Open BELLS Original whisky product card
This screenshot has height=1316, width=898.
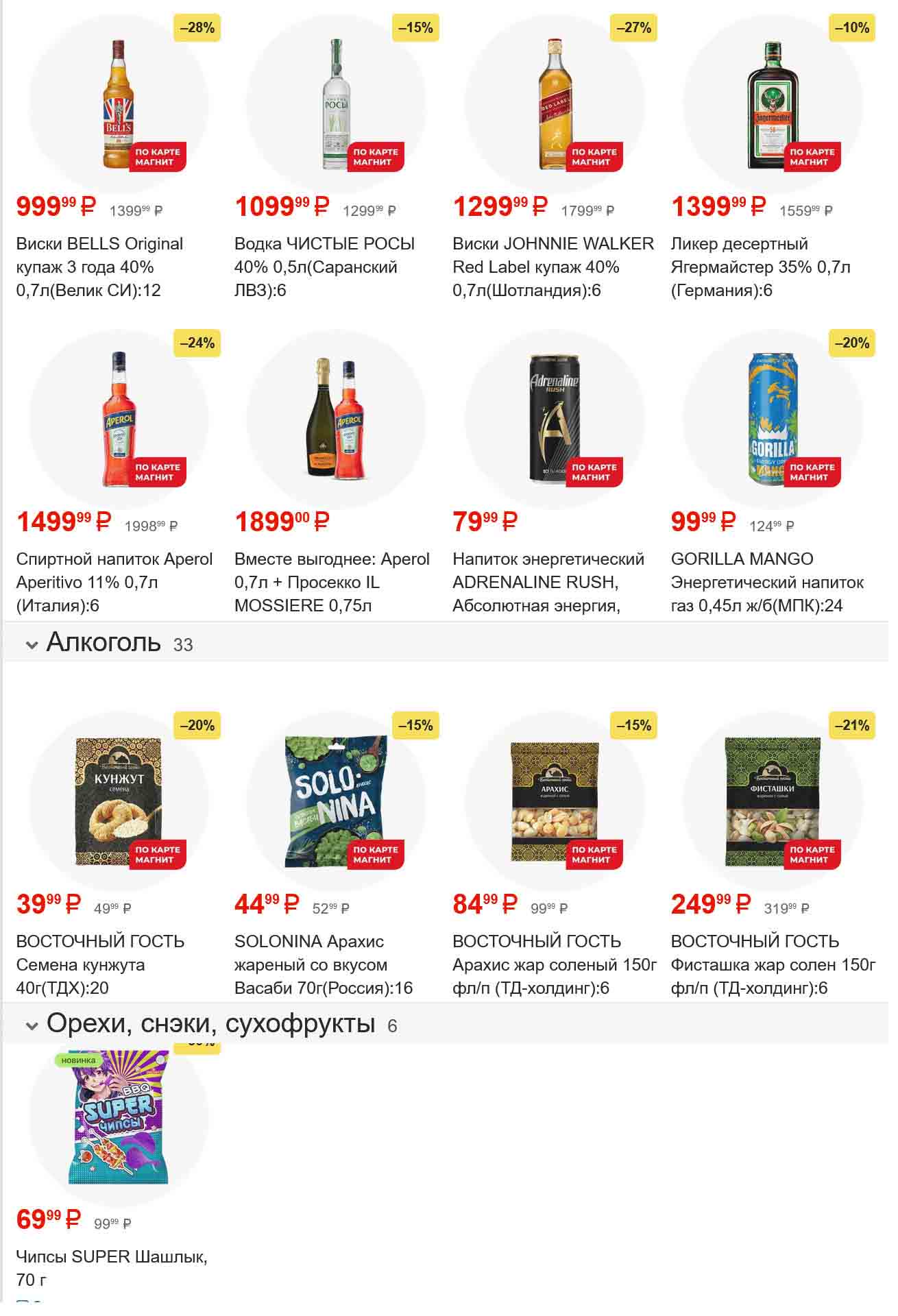tap(118, 104)
